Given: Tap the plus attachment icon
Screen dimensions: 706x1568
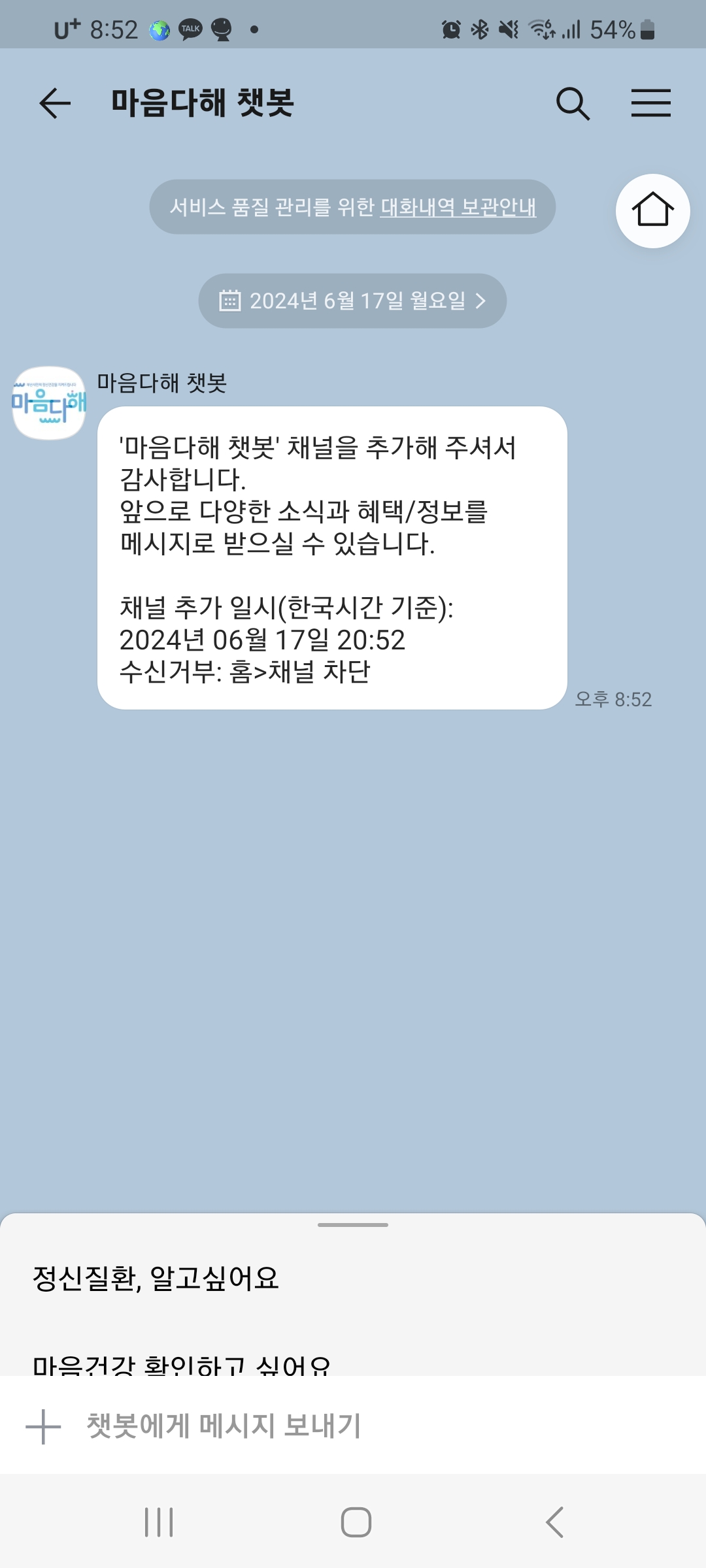Looking at the screenshot, I should pos(43,1426).
